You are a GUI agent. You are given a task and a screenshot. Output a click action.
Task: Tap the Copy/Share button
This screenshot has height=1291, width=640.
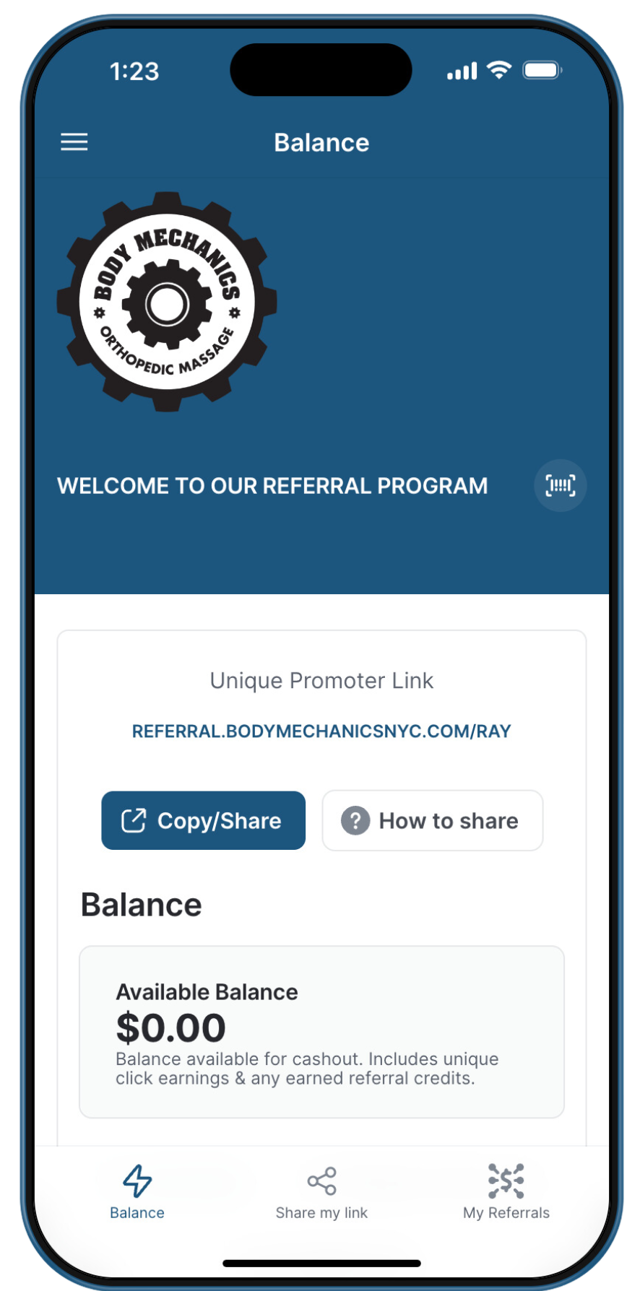[x=203, y=821]
